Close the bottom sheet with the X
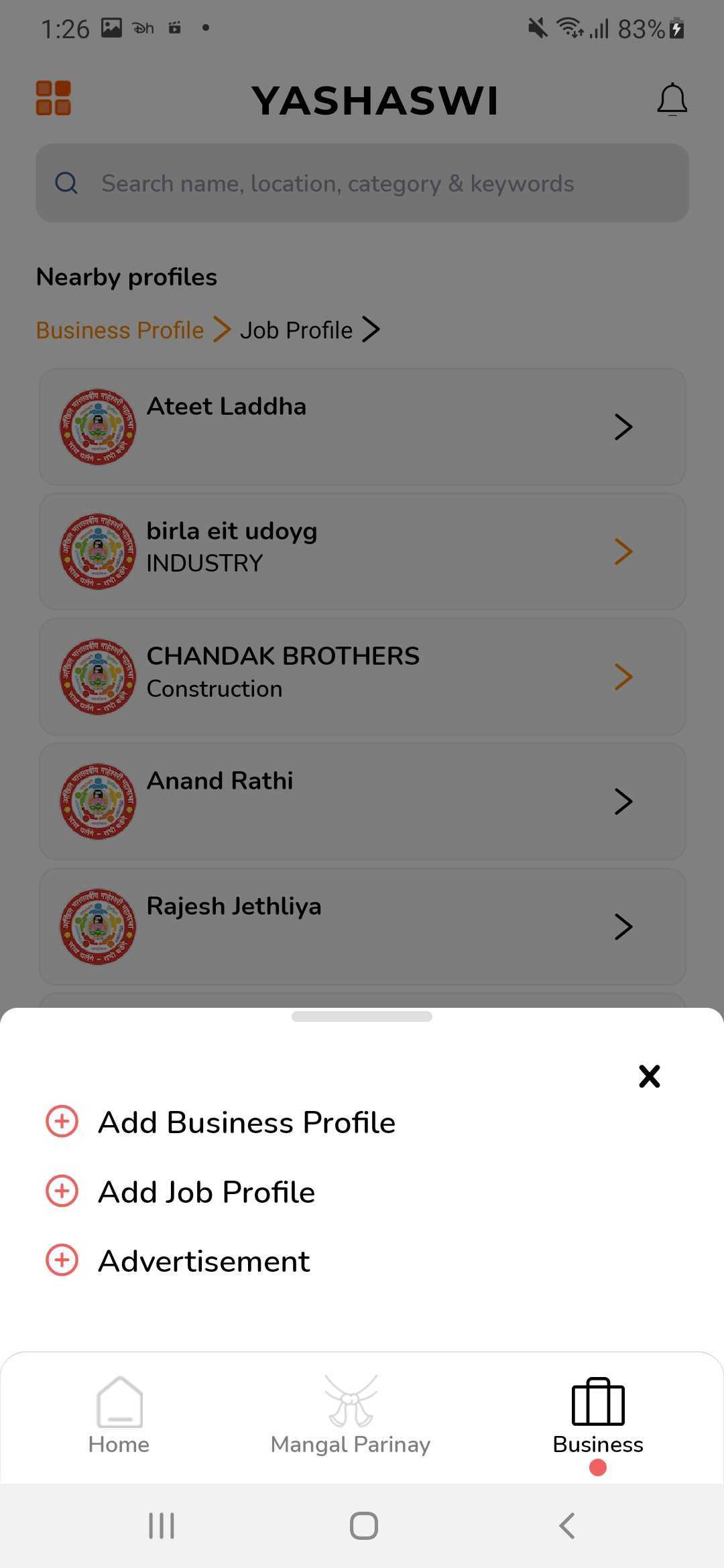 click(649, 1076)
